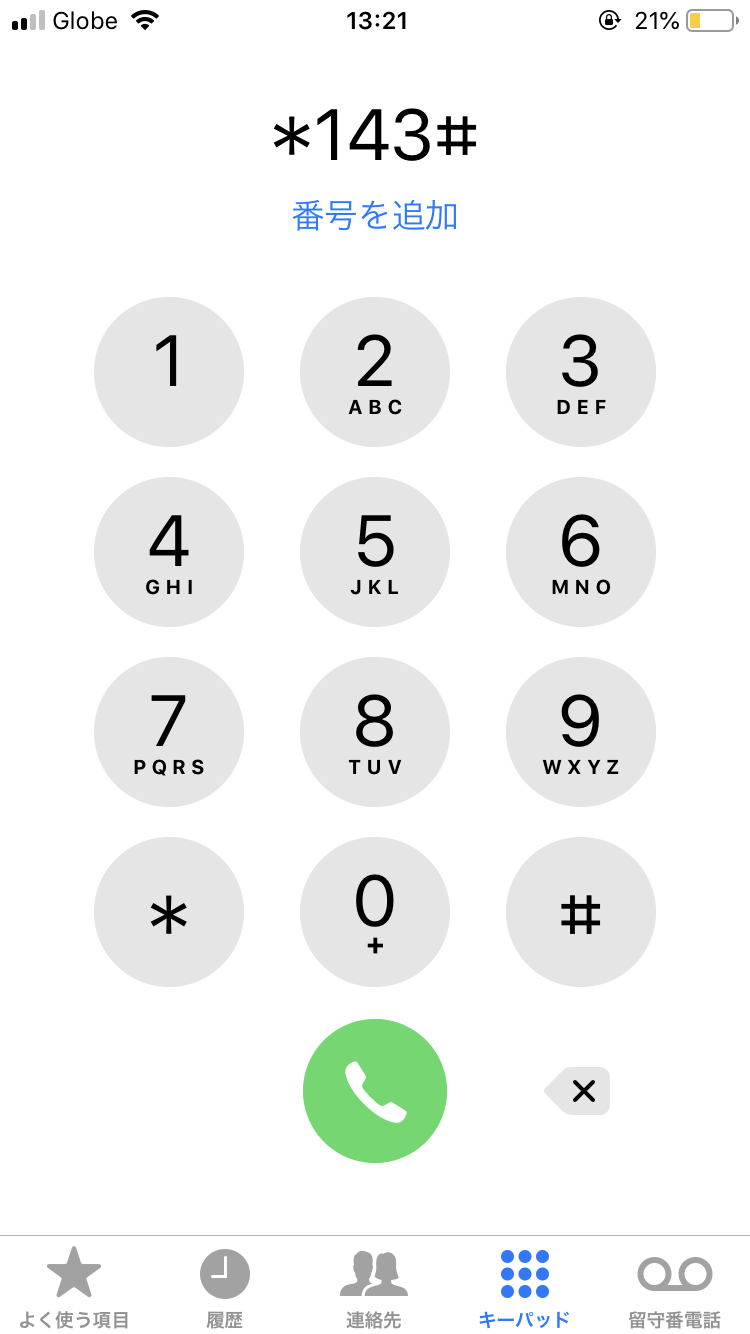Open the 履歴 (Recents) tab
The height and width of the screenshot is (1334, 750).
225,1285
